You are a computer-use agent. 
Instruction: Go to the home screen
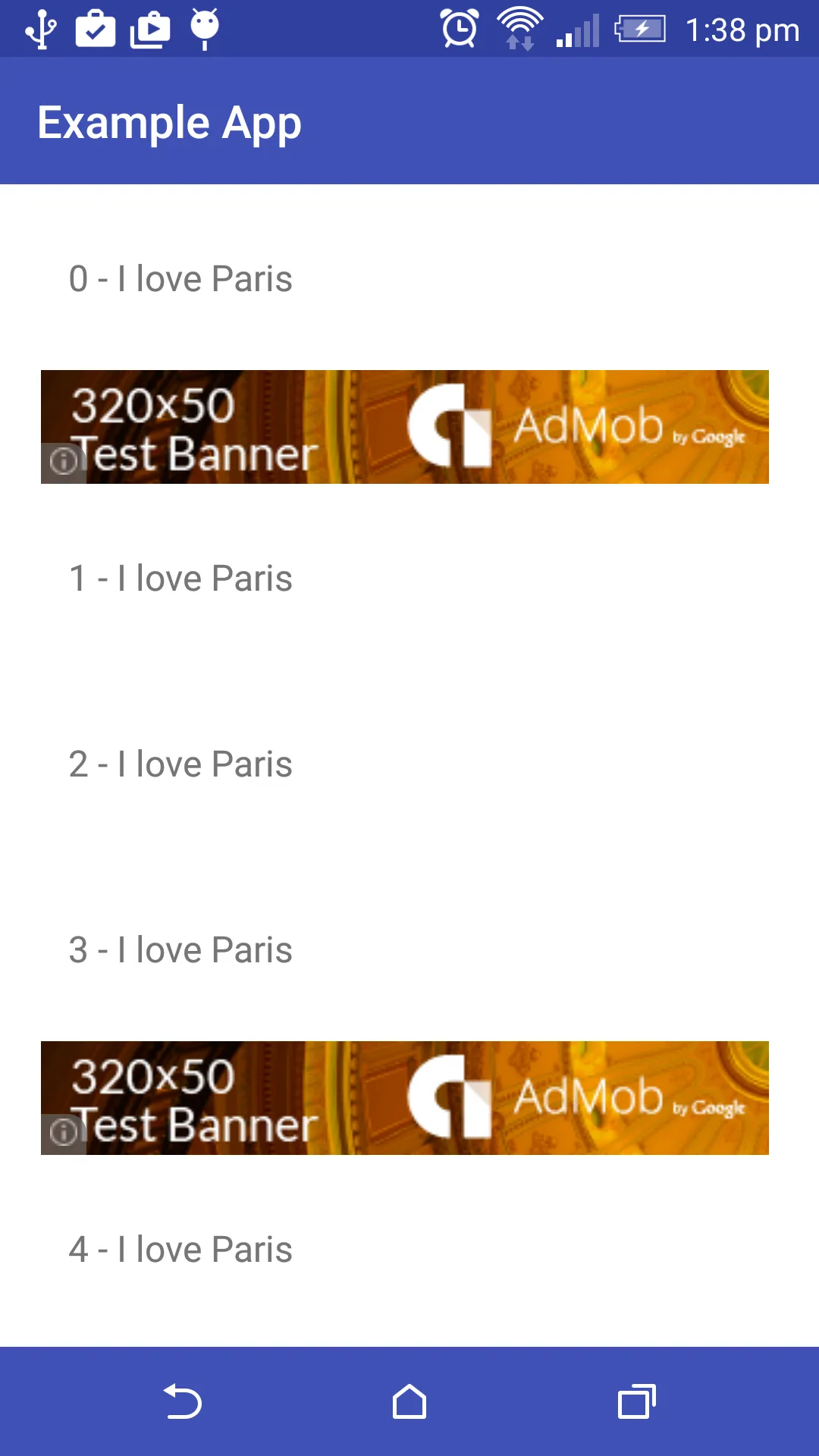pos(409,1401)
